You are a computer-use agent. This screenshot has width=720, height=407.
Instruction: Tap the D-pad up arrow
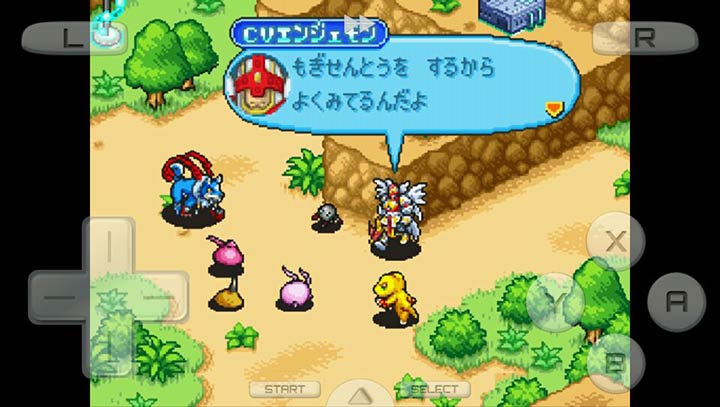pyautogui.click(x=108, y=243)
